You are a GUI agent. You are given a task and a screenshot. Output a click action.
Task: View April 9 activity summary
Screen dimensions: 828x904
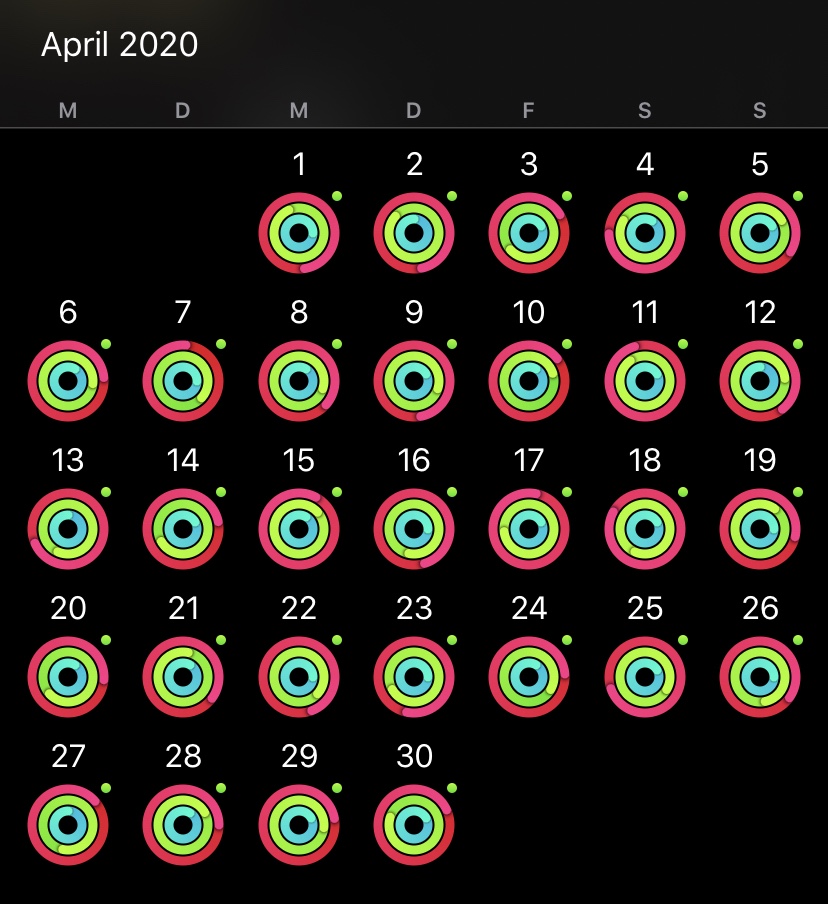414,381
